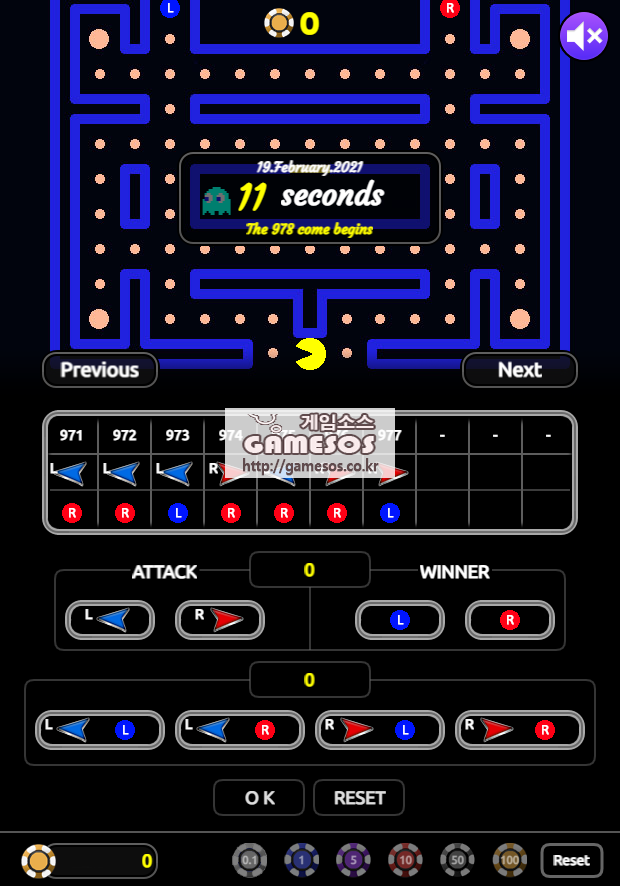Image resolution: width=620 pixels, height=886 pixels.
Task: Select the 100 chip
Action: pos(510,860)
